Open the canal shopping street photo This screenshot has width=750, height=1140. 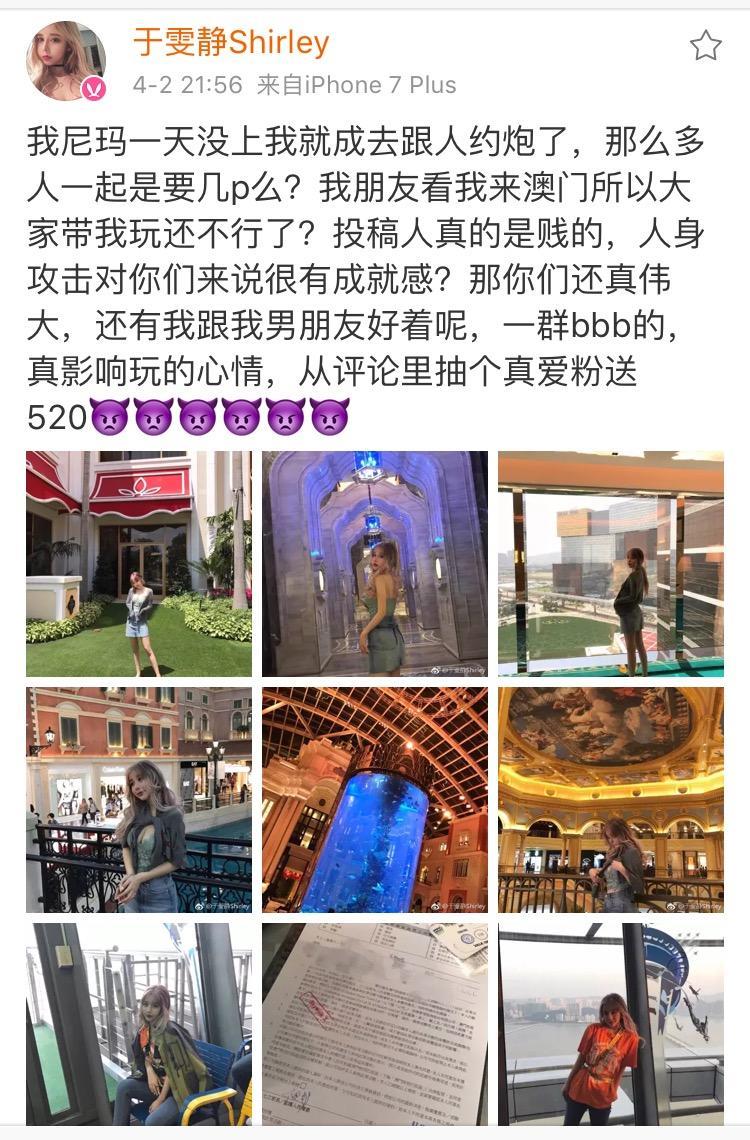[139, 800]
